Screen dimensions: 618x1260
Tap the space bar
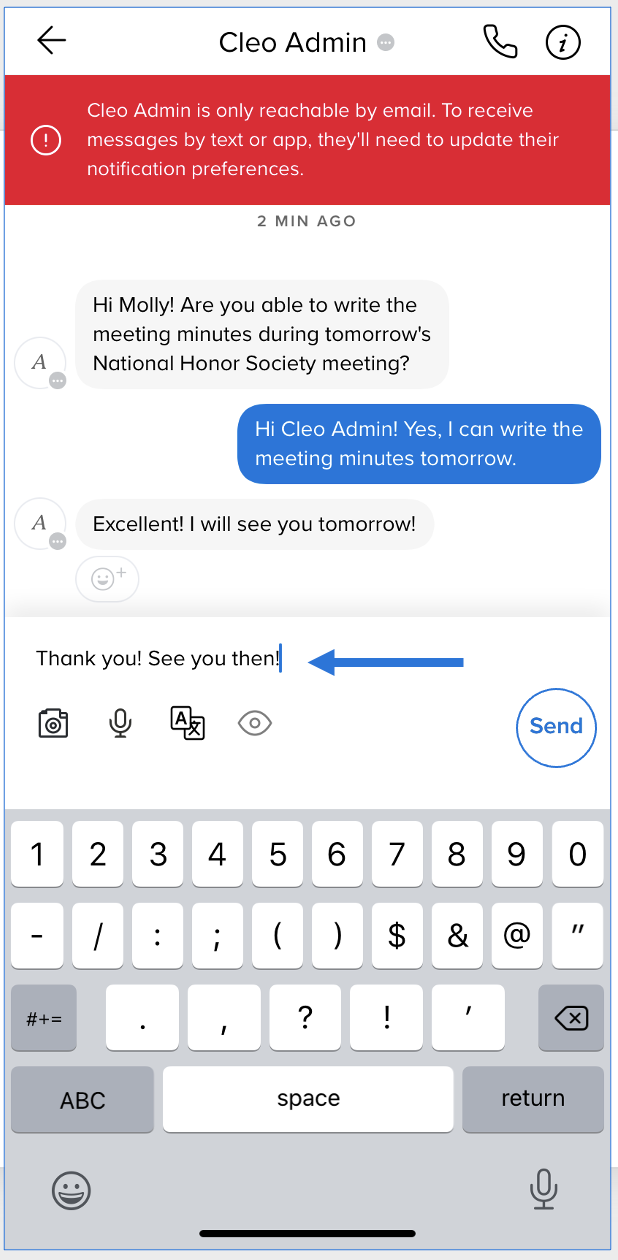coord(308,1099)
